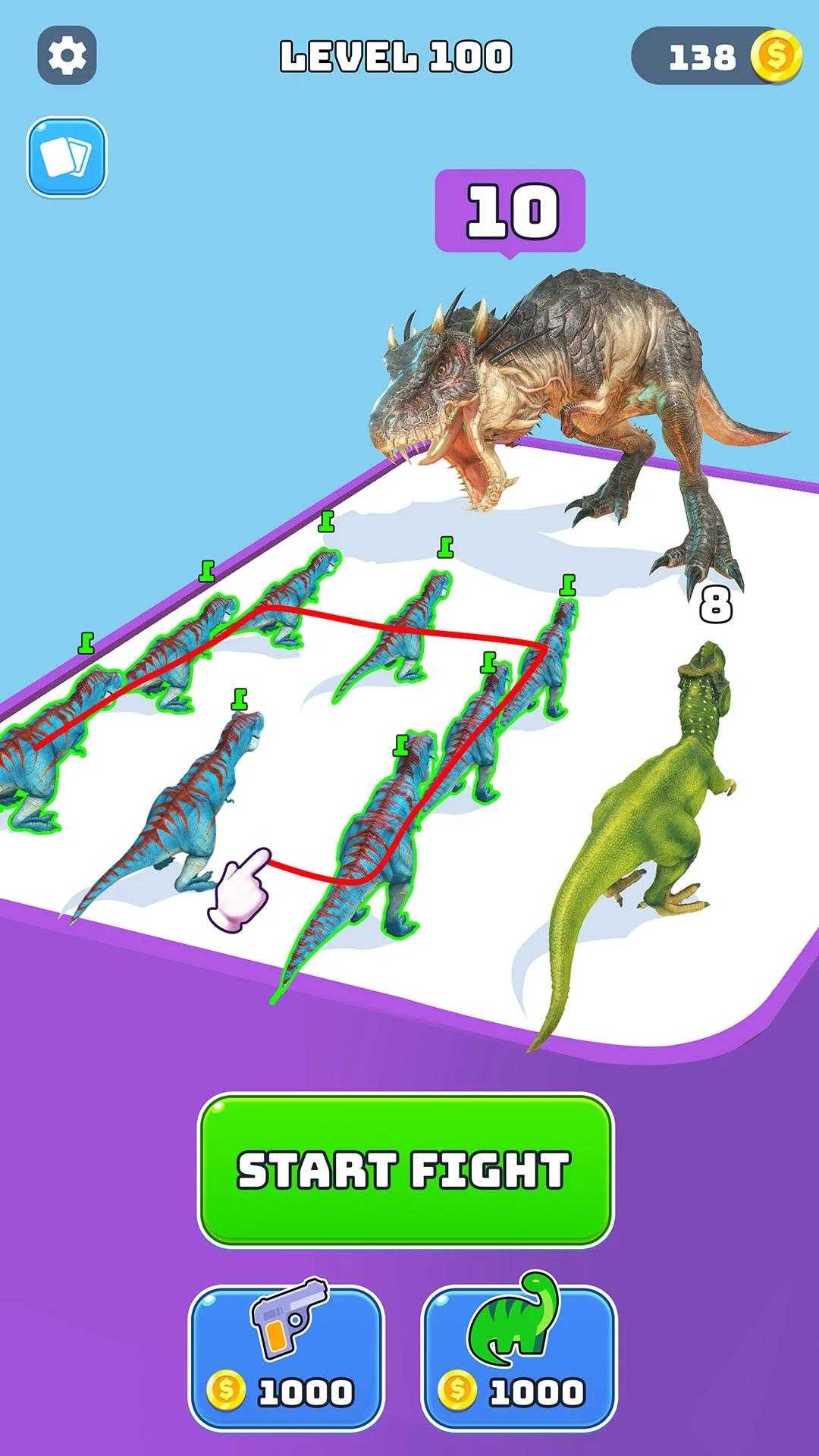Open the settings gear
Screen dimensions: 819x1456
[67, 55]
